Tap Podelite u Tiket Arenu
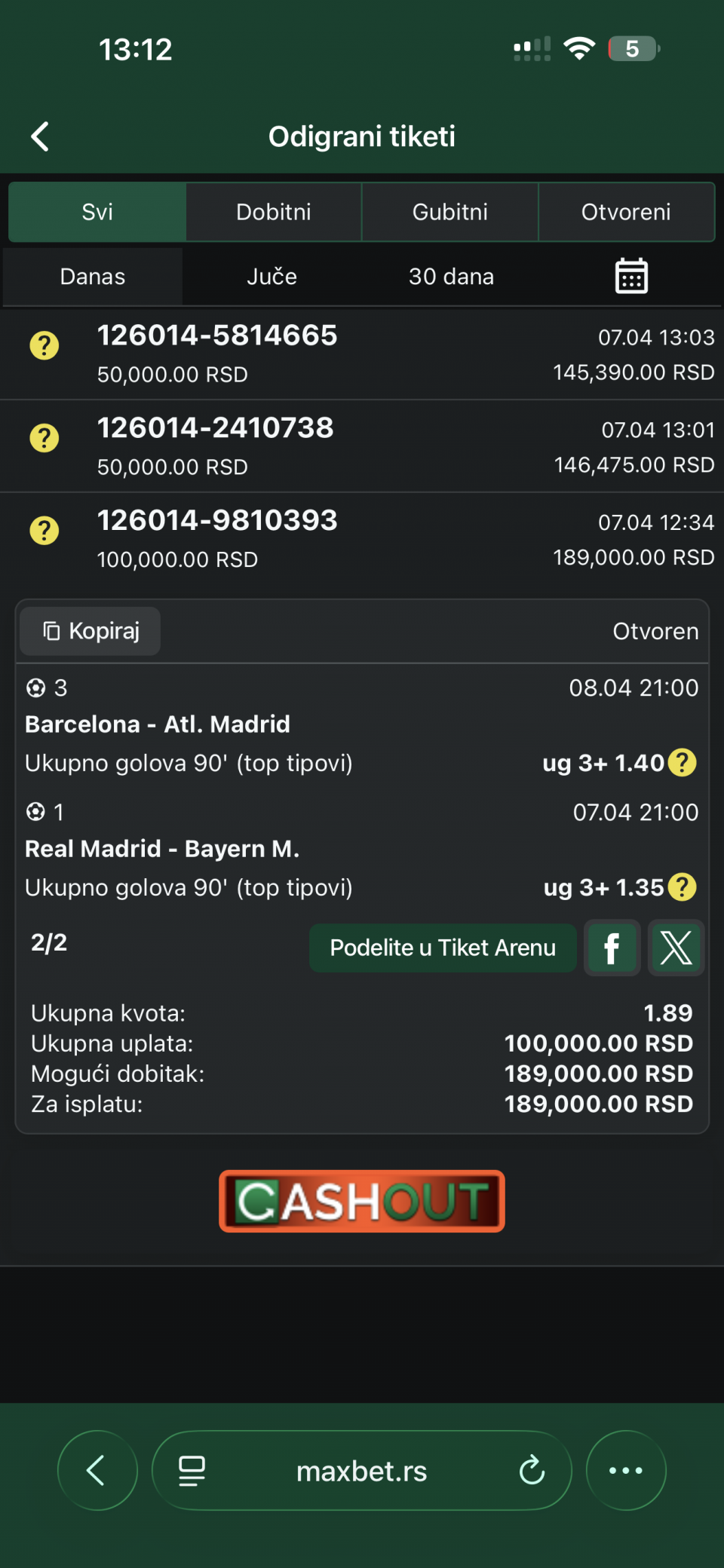 coord(443,948)
